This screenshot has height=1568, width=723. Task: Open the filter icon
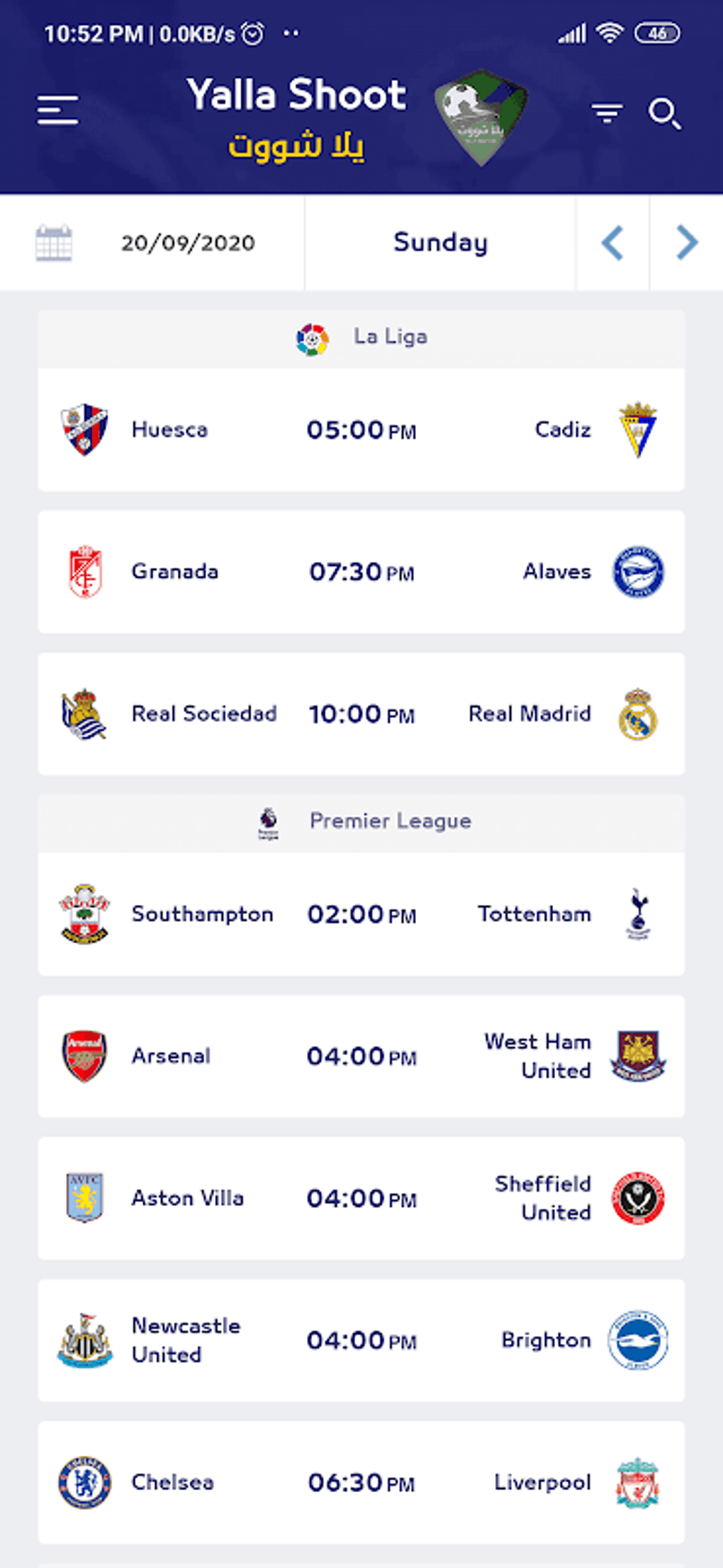[x=605, y=111]
